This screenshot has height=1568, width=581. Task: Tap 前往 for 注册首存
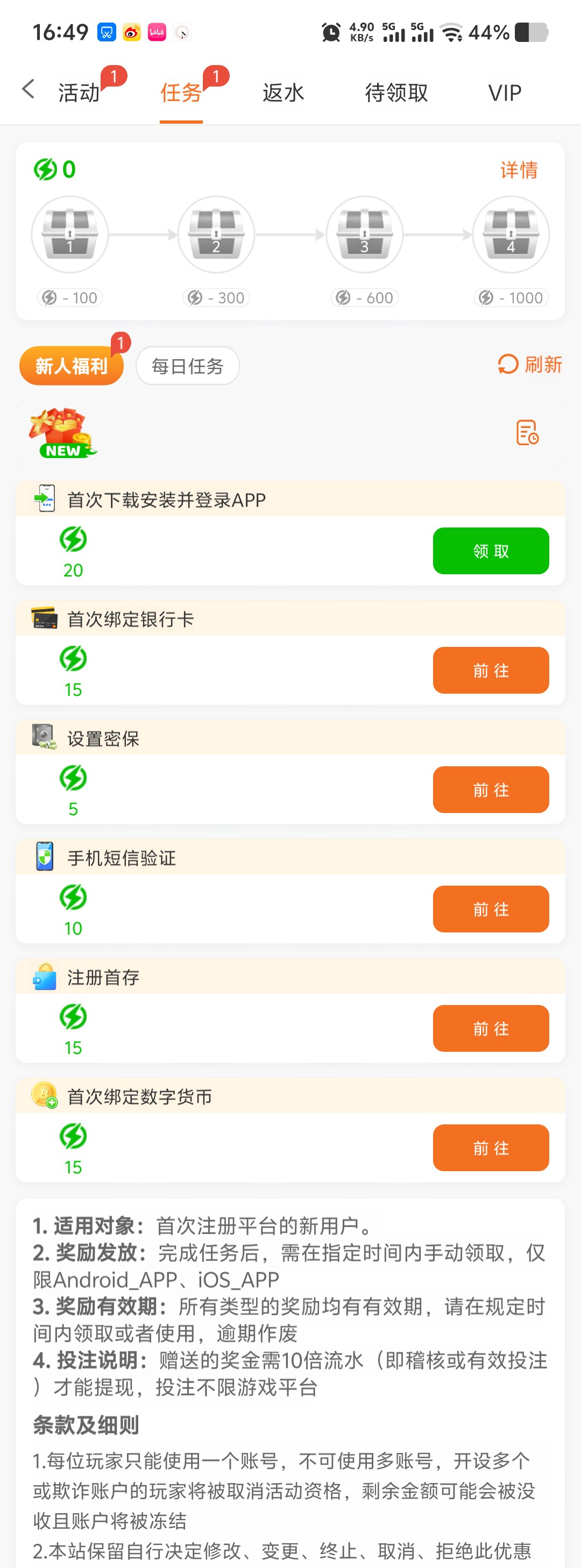point(490,1028)
